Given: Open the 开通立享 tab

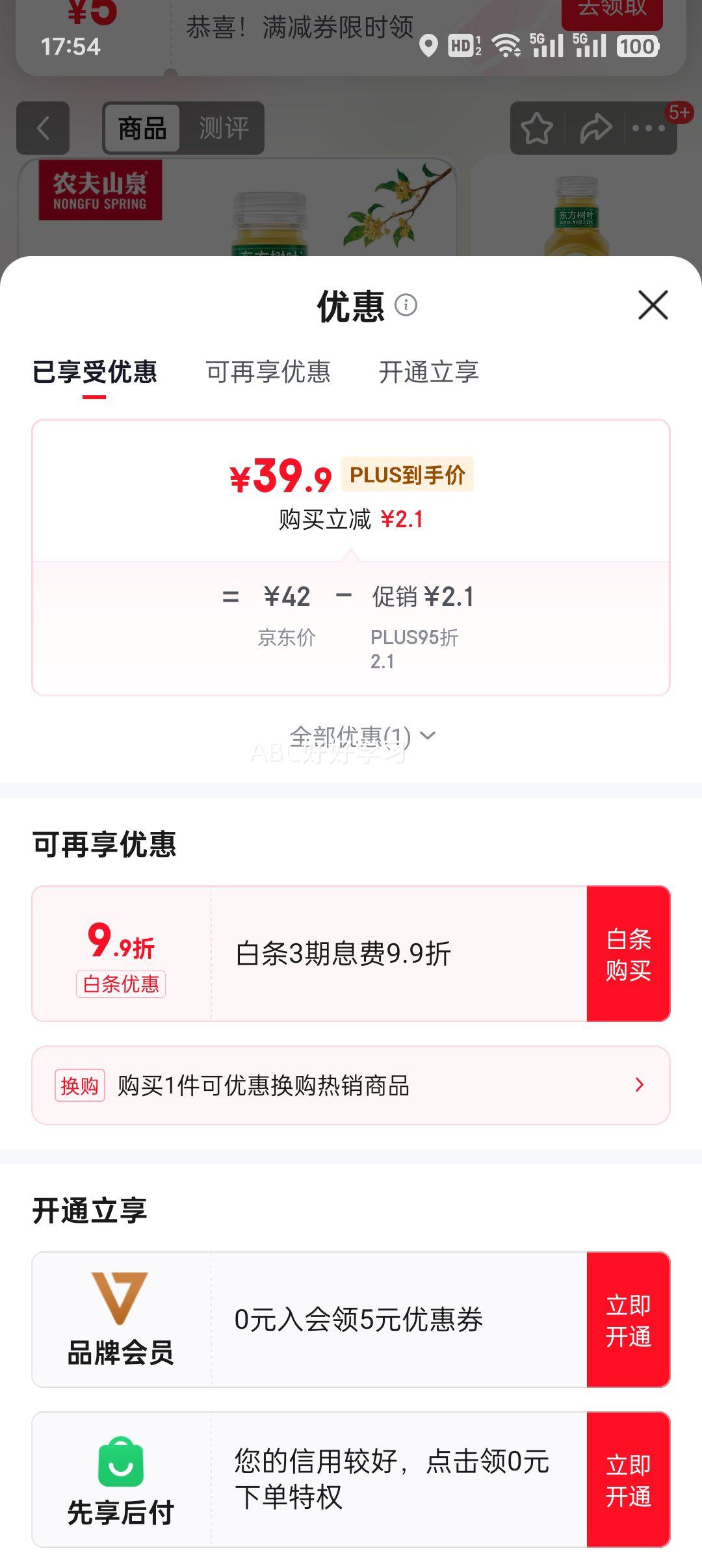Looking at the screenshot, I should (x=430, y=372).
